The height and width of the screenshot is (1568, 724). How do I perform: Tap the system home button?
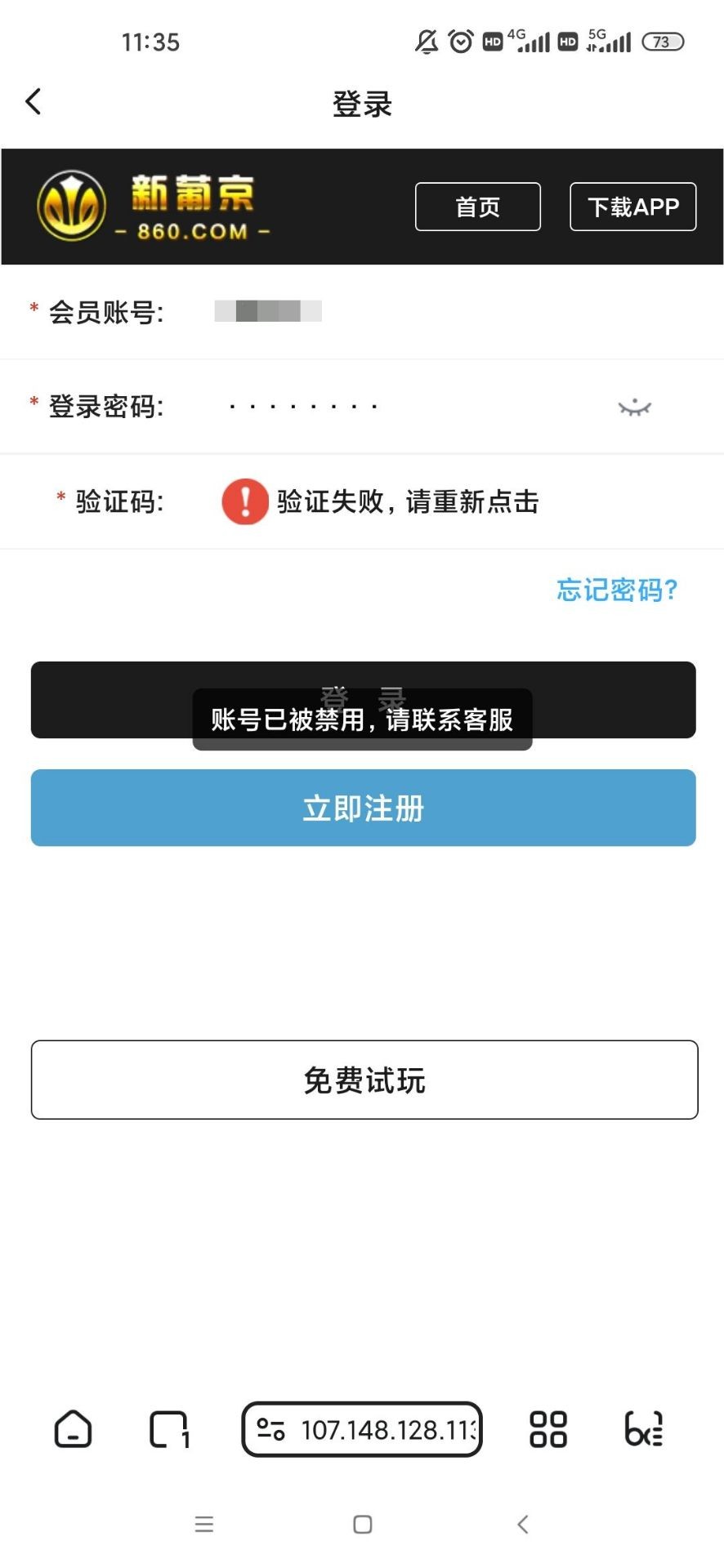(362, 1524)
